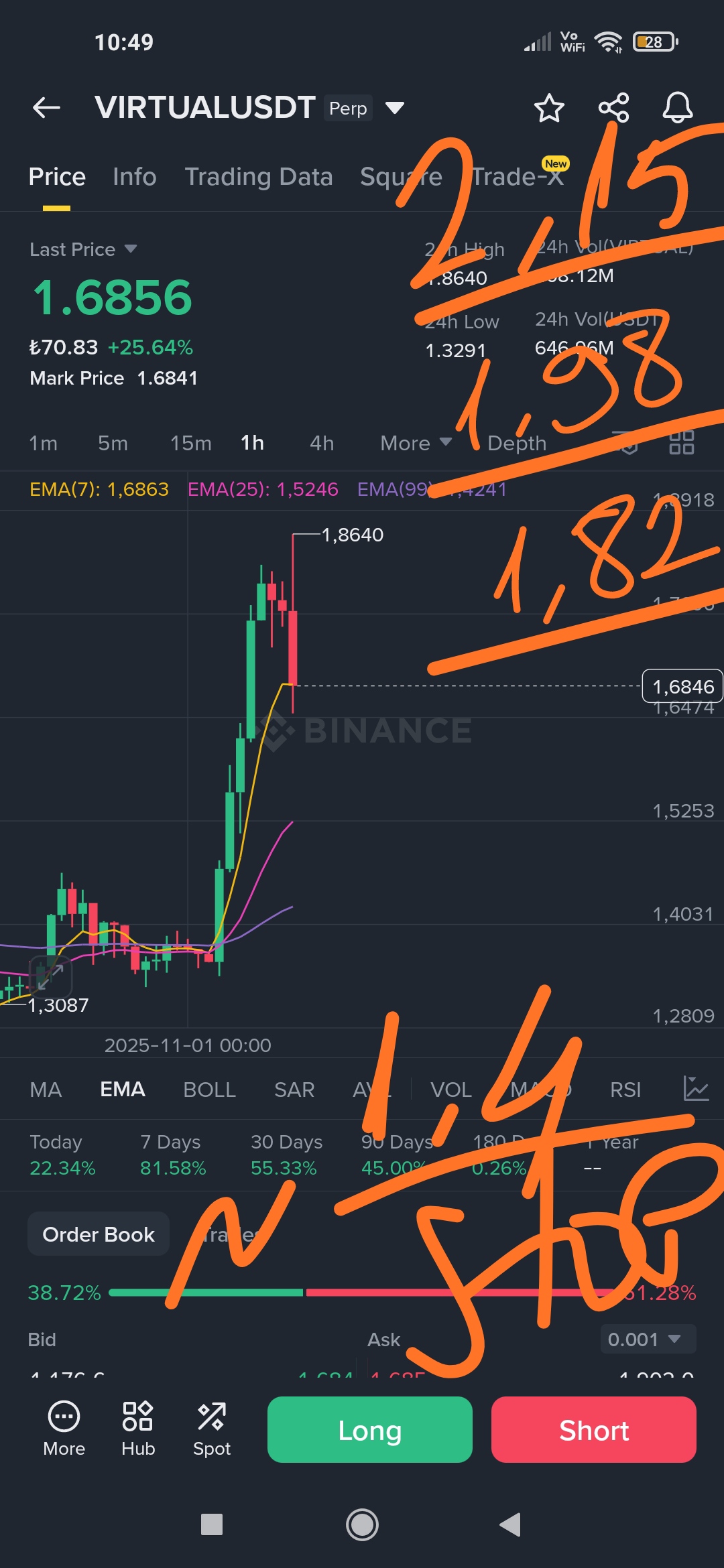Show more timeframe options
724x1568 pixels.
416,443
